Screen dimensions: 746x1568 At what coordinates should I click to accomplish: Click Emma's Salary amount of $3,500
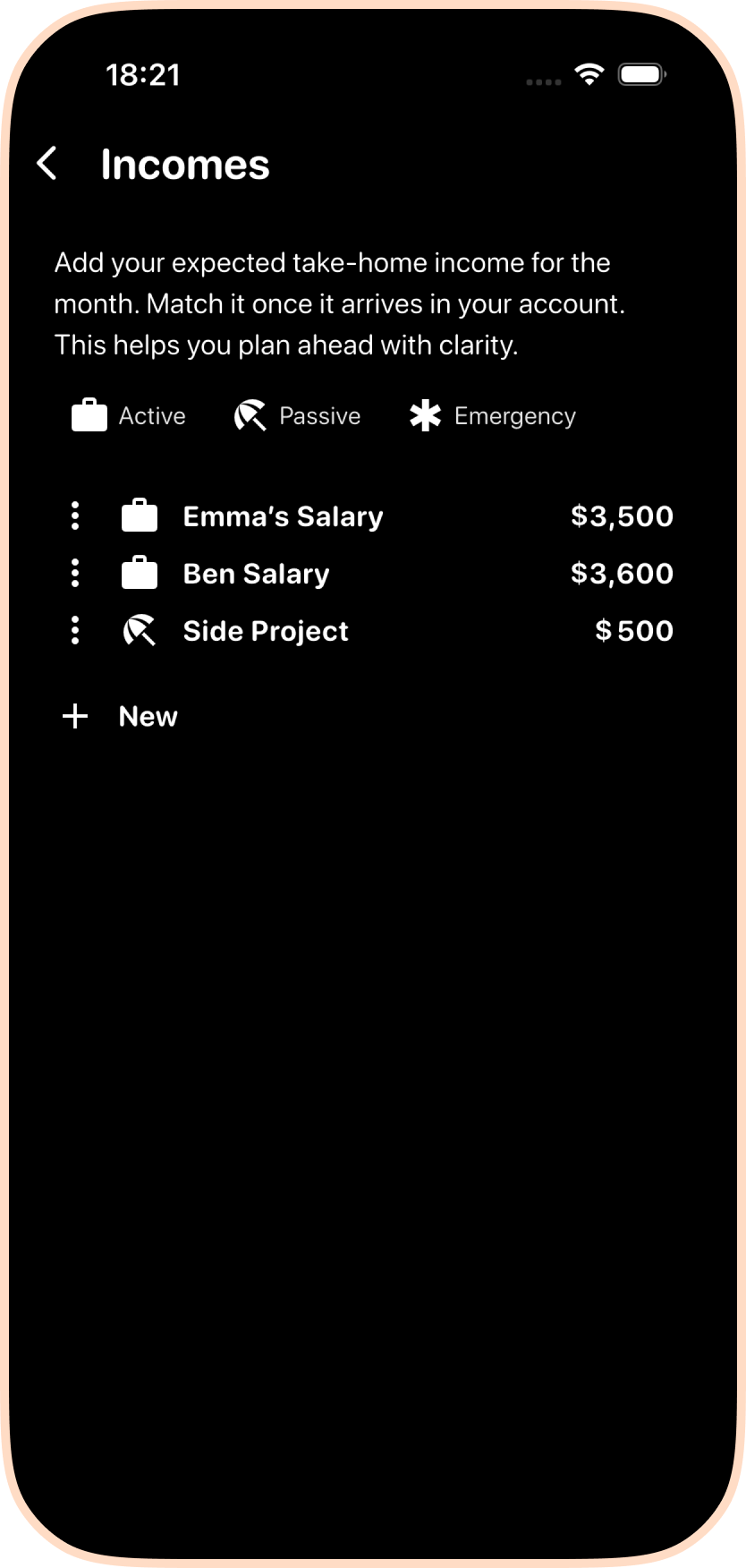(x=623, y=516)
